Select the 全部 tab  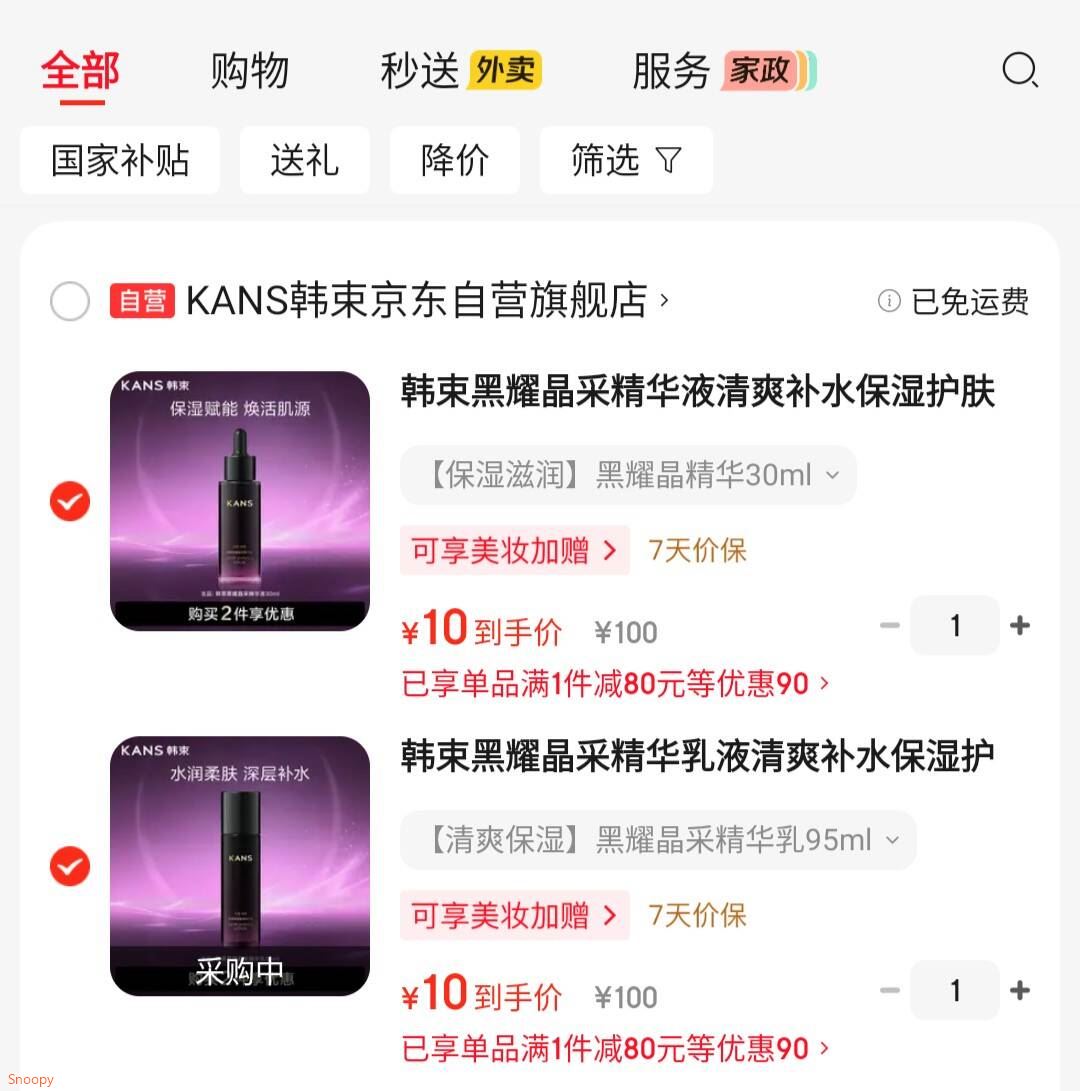pyautogui.click(x=80, y=71)
